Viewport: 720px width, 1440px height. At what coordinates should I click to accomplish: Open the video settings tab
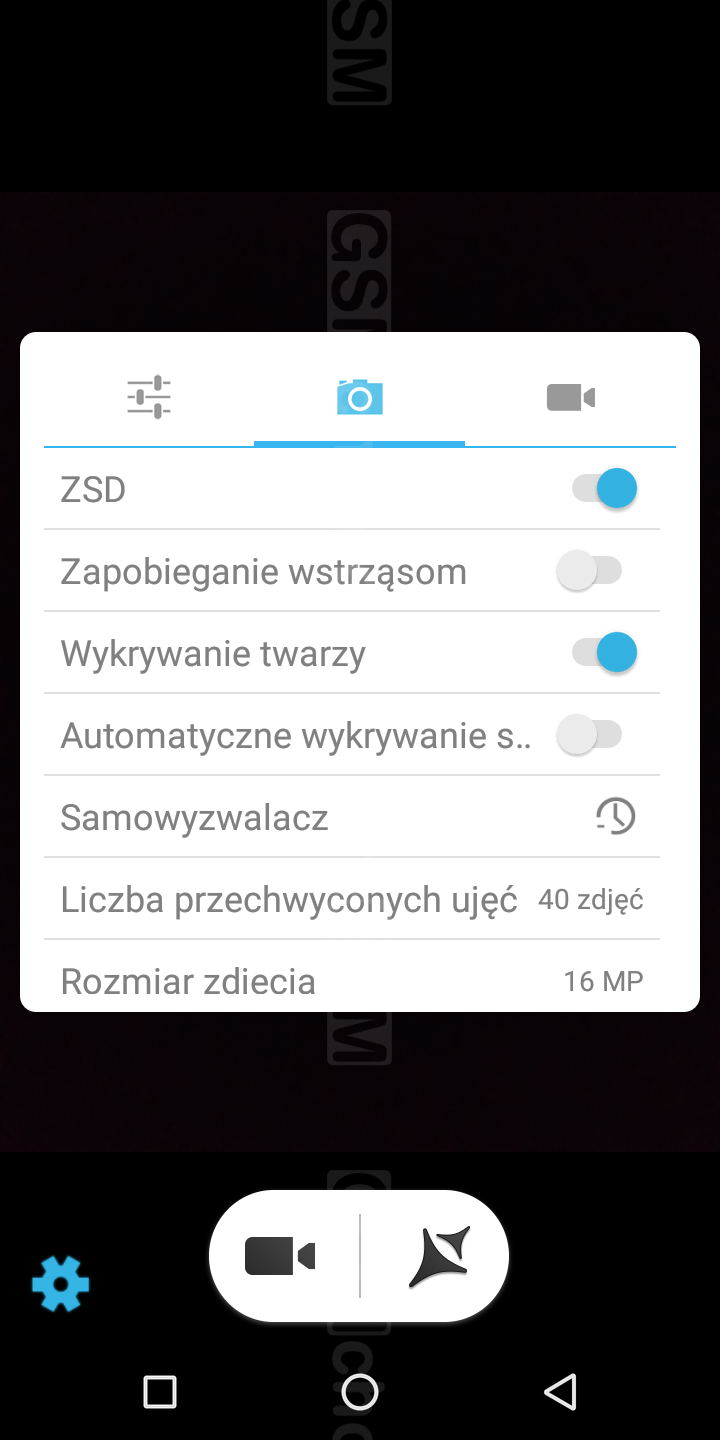point(571,397)
